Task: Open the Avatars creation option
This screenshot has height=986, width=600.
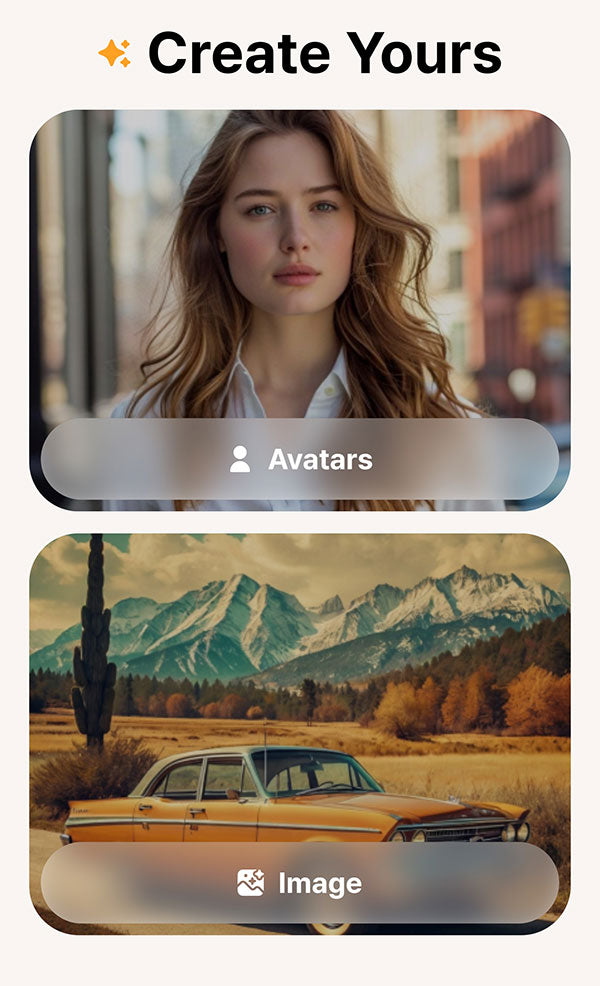Action: (300, 459)
